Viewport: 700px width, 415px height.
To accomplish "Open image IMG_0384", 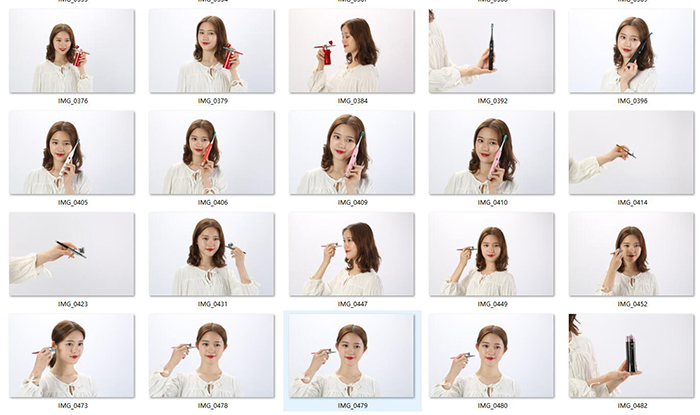I will [351, 51].
